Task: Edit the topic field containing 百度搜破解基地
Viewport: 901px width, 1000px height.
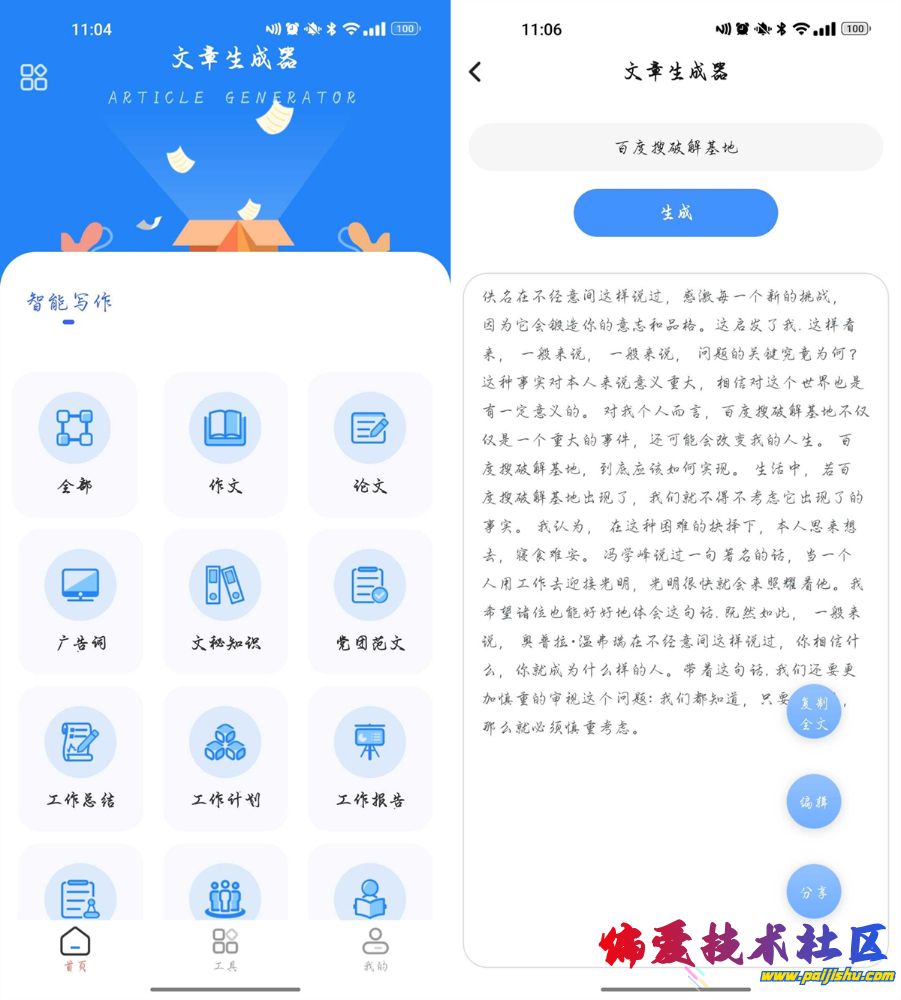Action: pyautogui.click(x=675, y=147)
